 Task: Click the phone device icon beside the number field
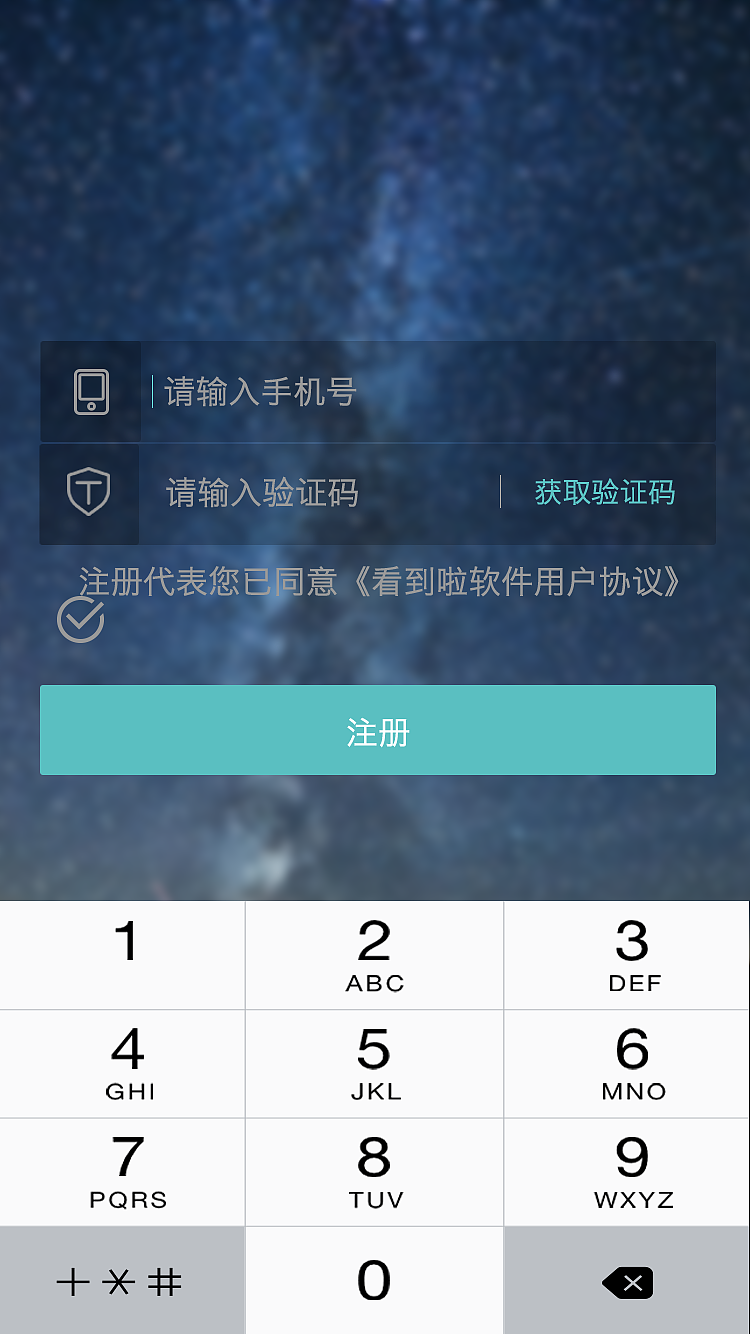point(89,392)
